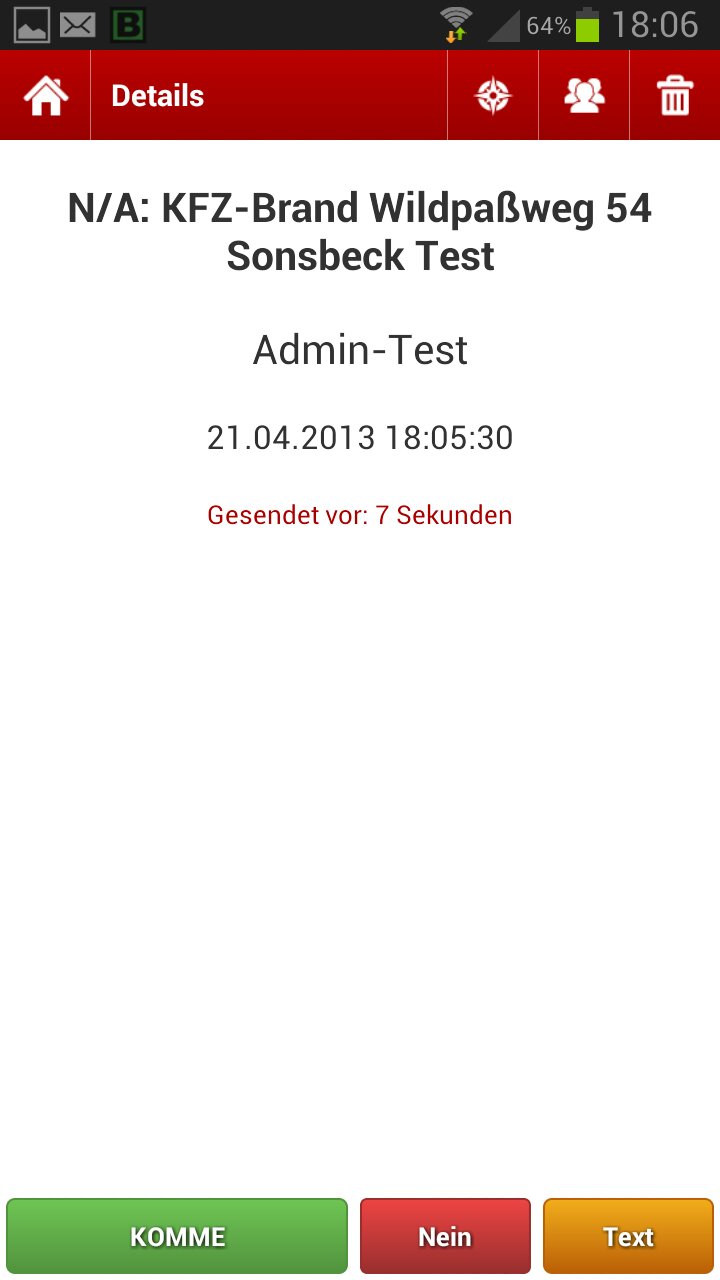Delete this alert with trash icon

[675, 96]
